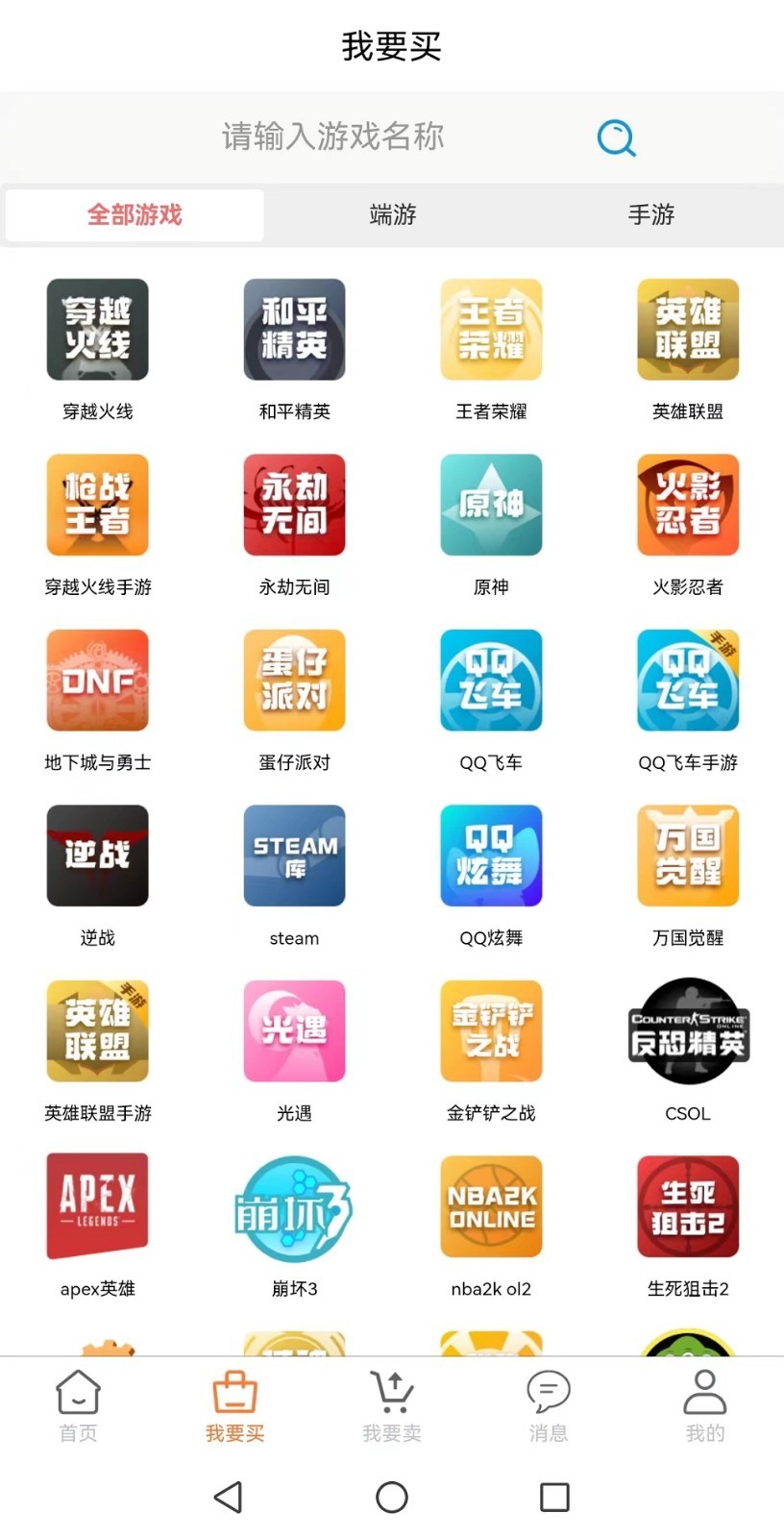Open the 金铲铲之战 icon

click(490, 1030)
